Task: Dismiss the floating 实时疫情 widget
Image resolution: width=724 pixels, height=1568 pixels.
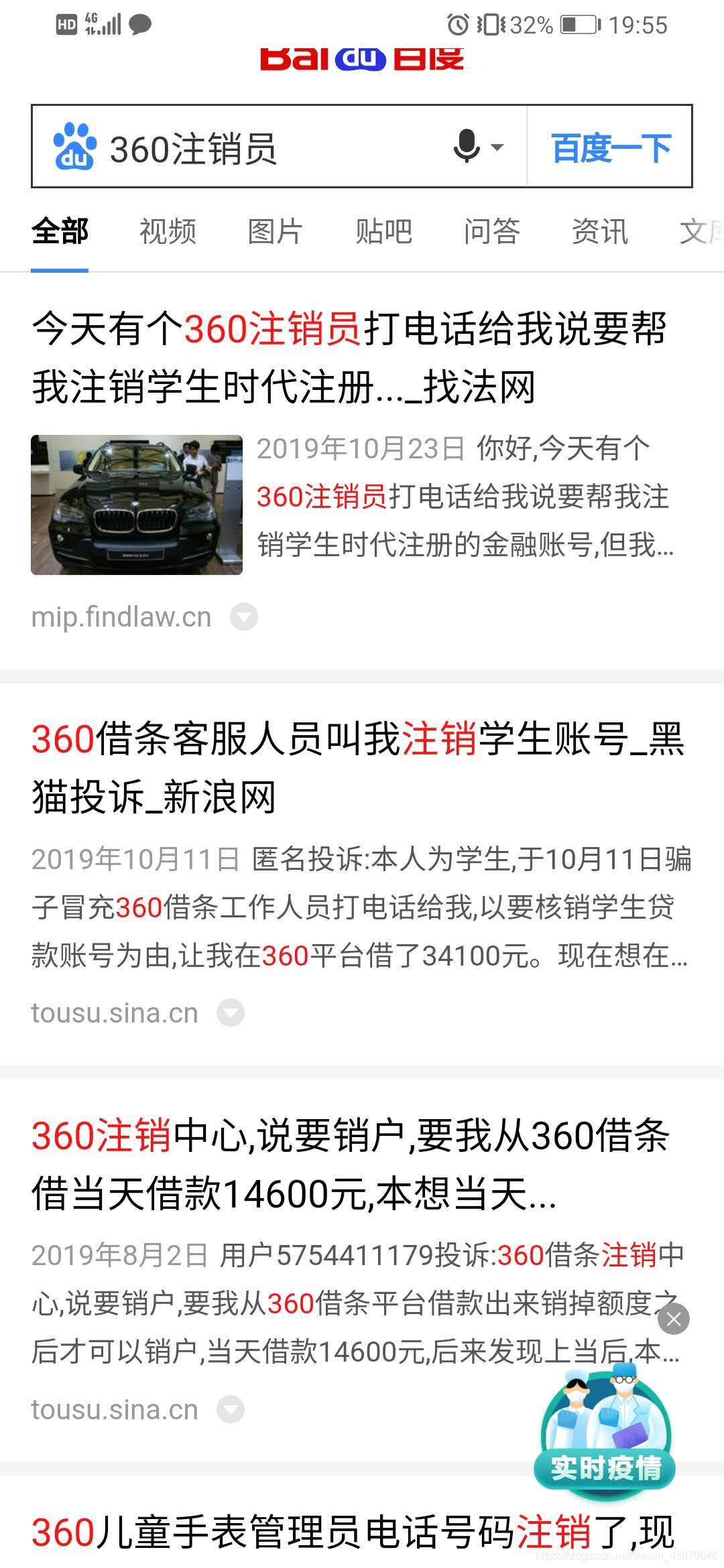Action: point(674,1319)
